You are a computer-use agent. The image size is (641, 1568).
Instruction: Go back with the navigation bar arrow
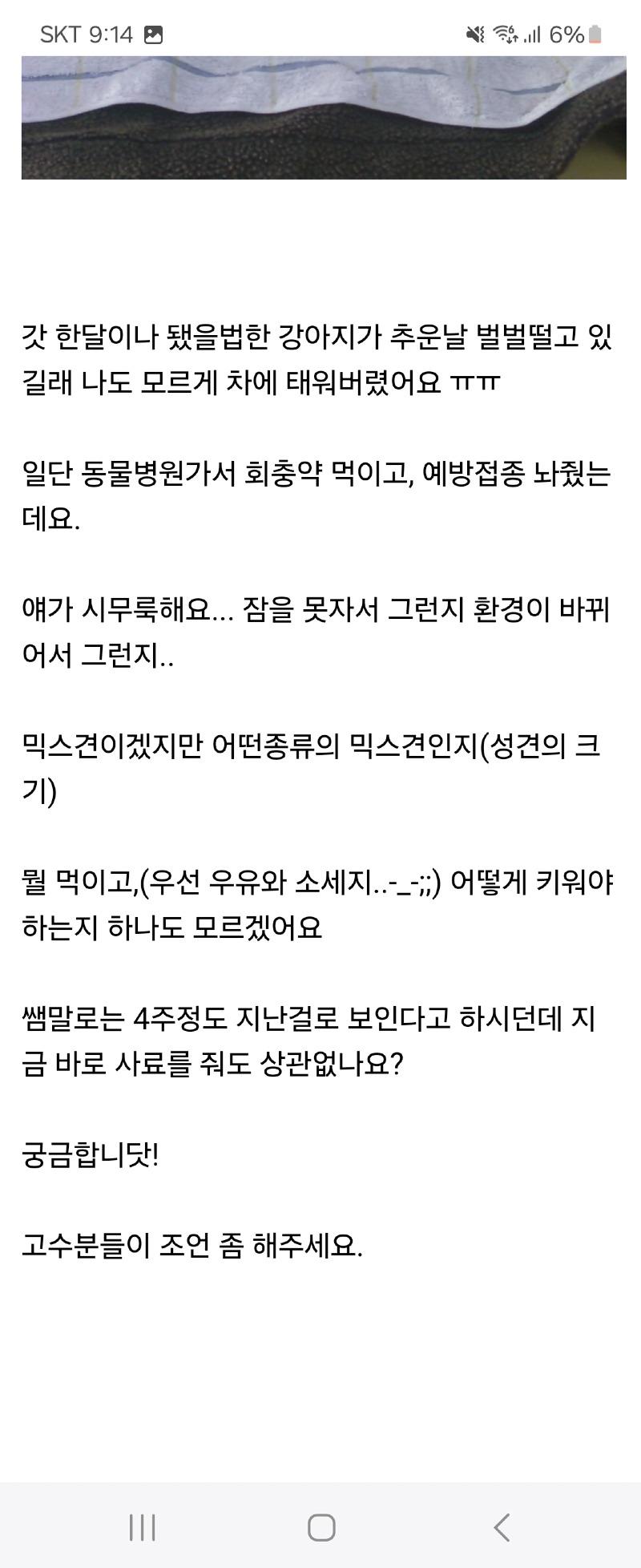(502, 1527)
